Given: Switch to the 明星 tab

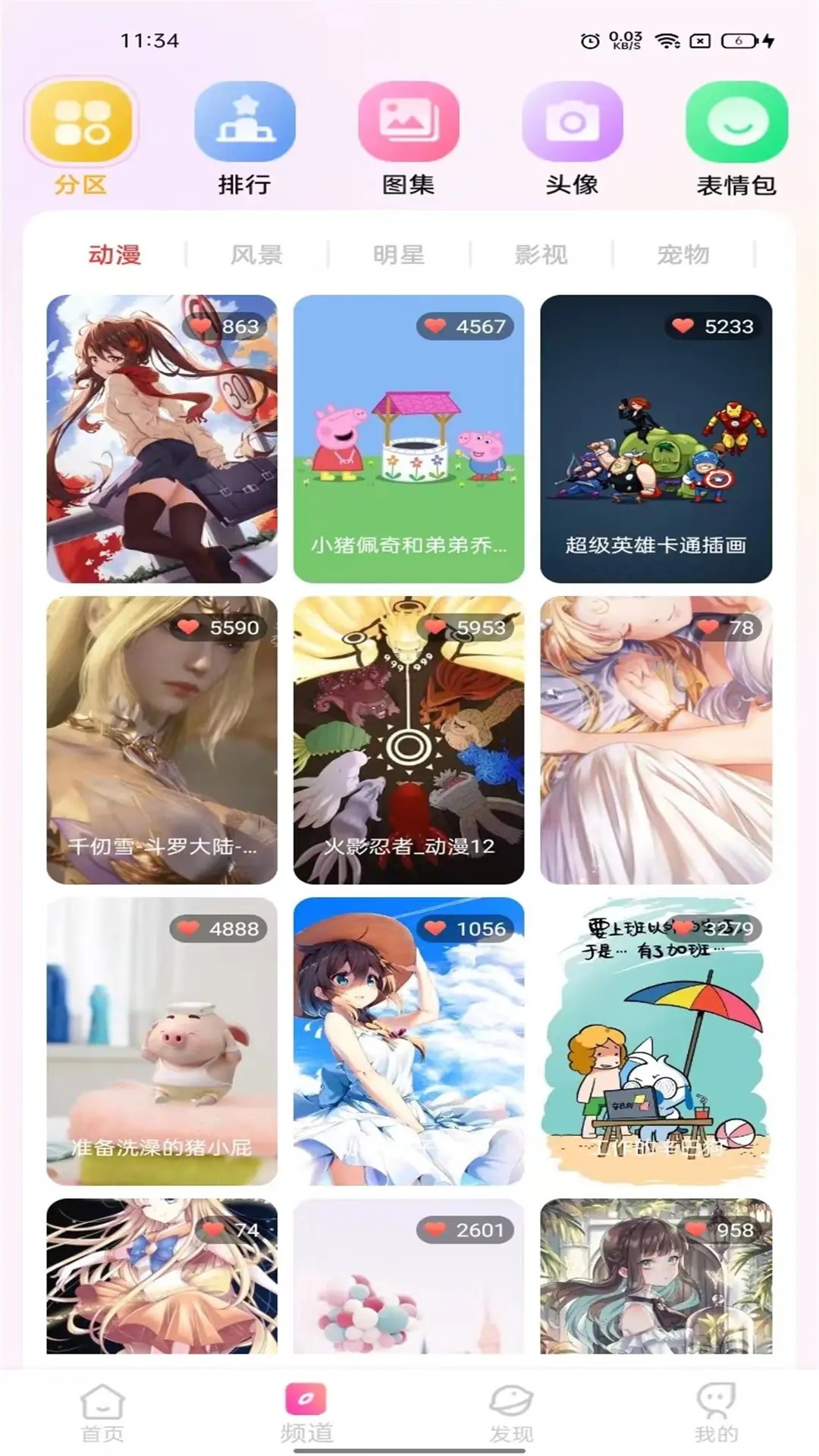Looking at the screenshot, I should [x=399, y=255].
